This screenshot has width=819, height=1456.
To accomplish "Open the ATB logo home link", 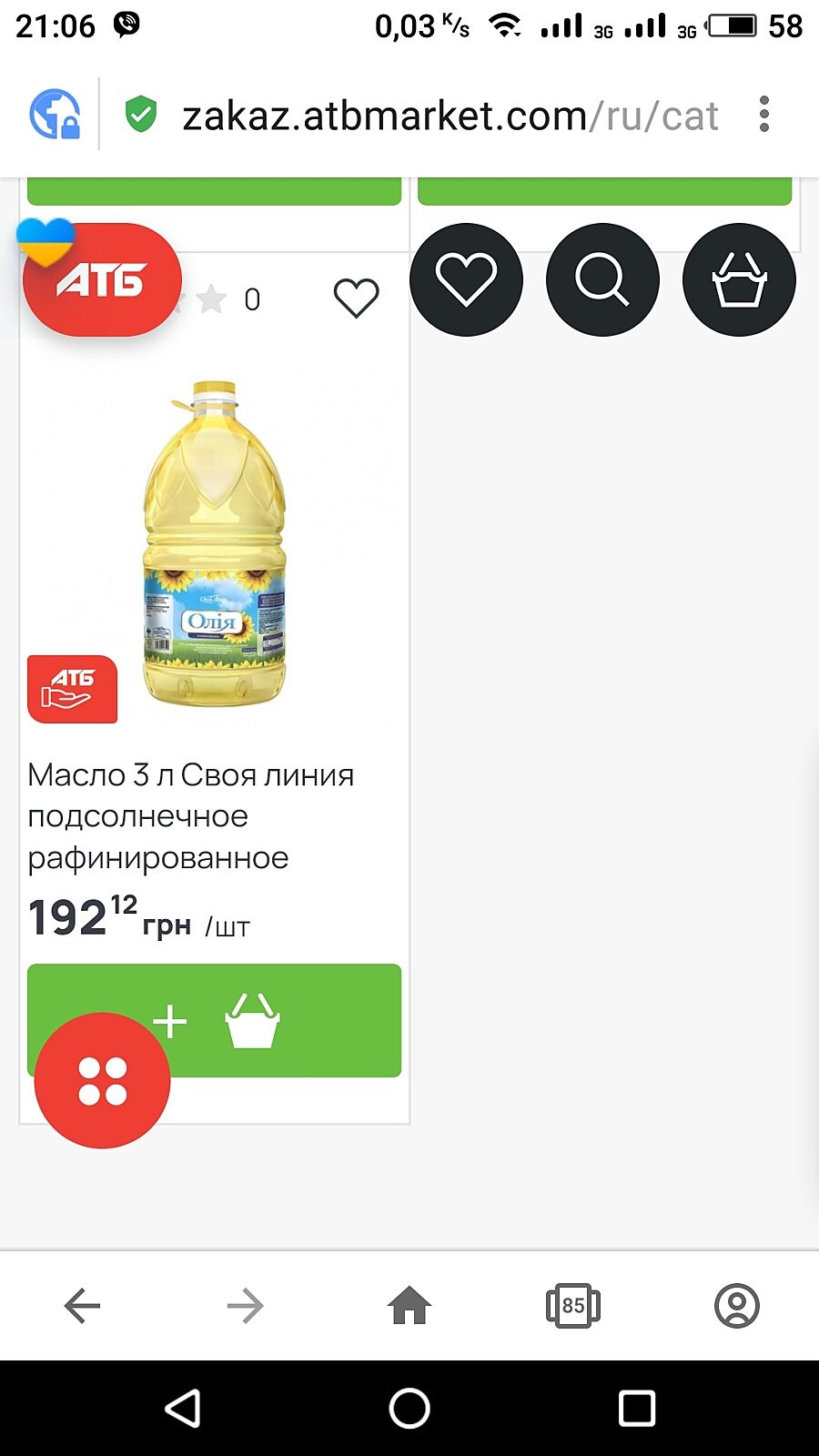I will (x=102, y=280).
